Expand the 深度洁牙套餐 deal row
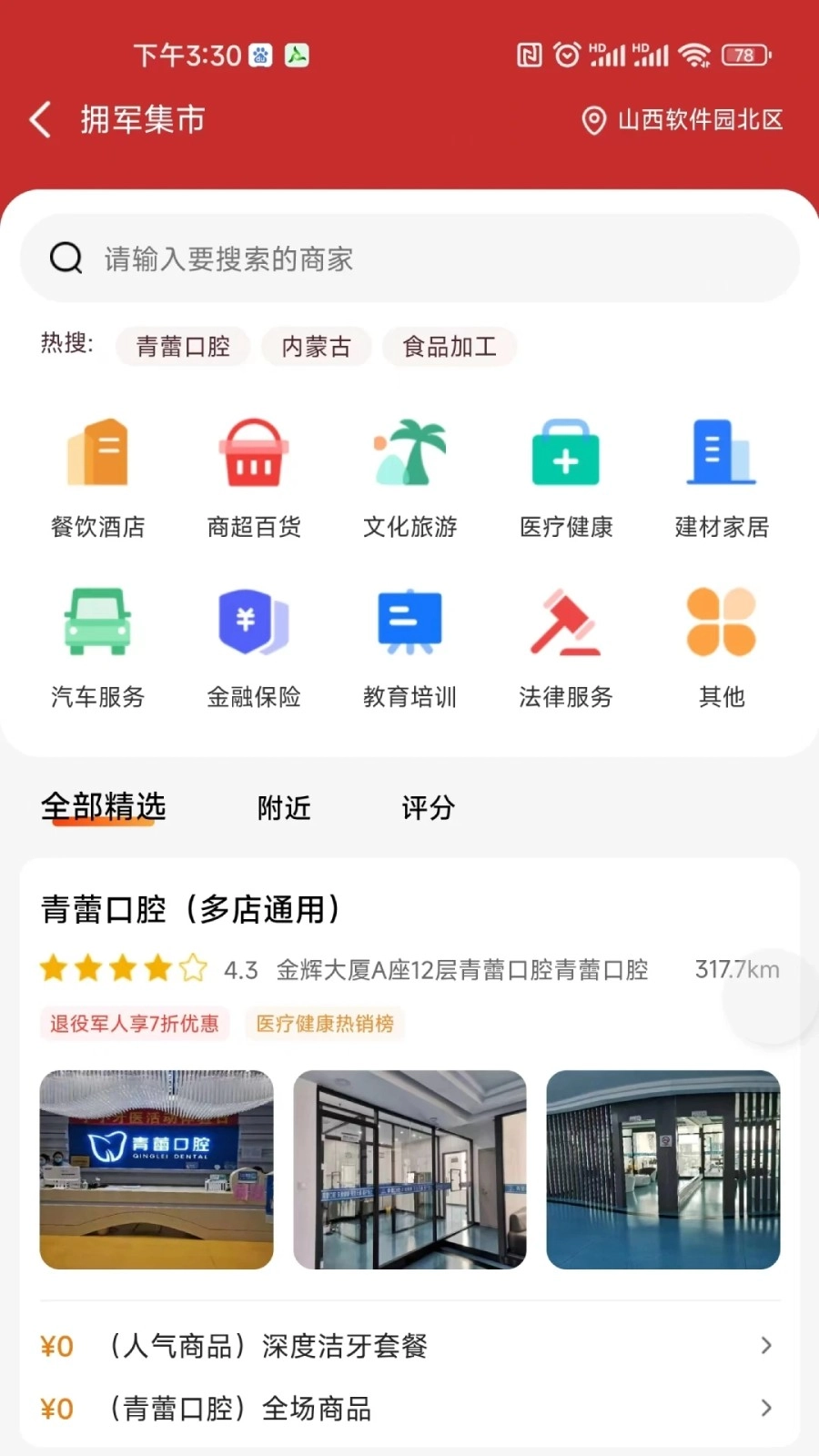This screenshot has width=819, height=1456. (409, 1346)
